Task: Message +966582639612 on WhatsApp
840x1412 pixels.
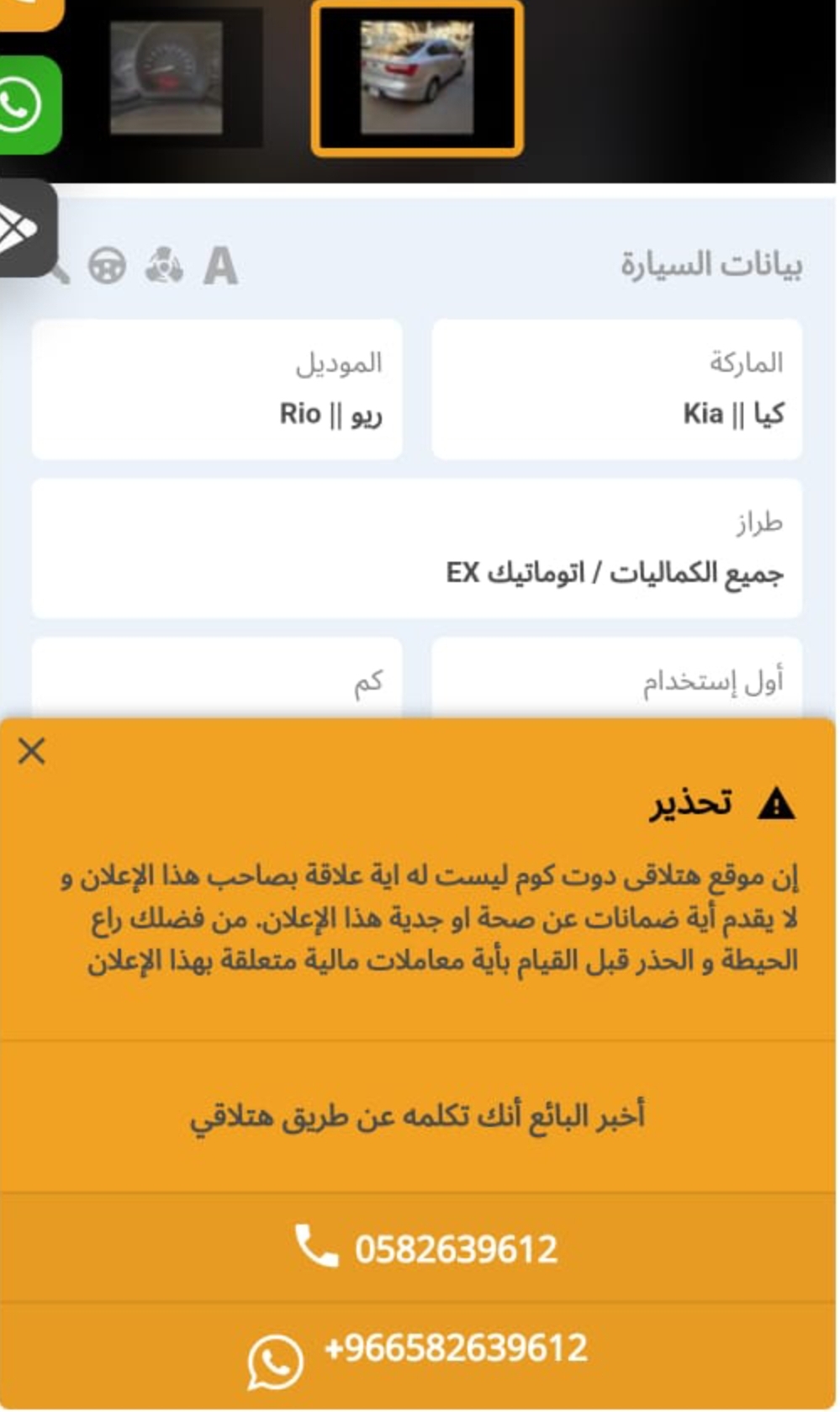Action: pos(418,1354)
